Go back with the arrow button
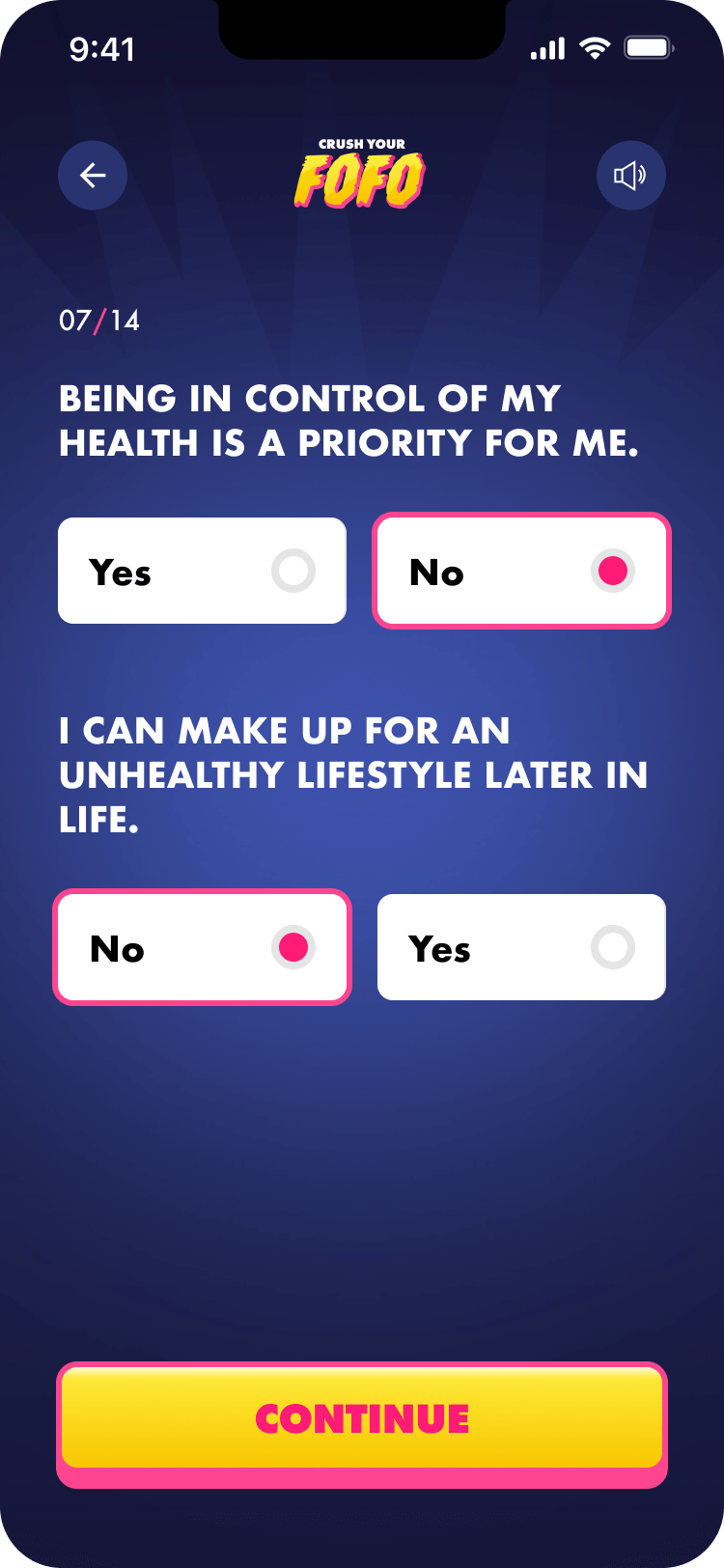The height and width of the screenshot is (1568, 724). 93,176
